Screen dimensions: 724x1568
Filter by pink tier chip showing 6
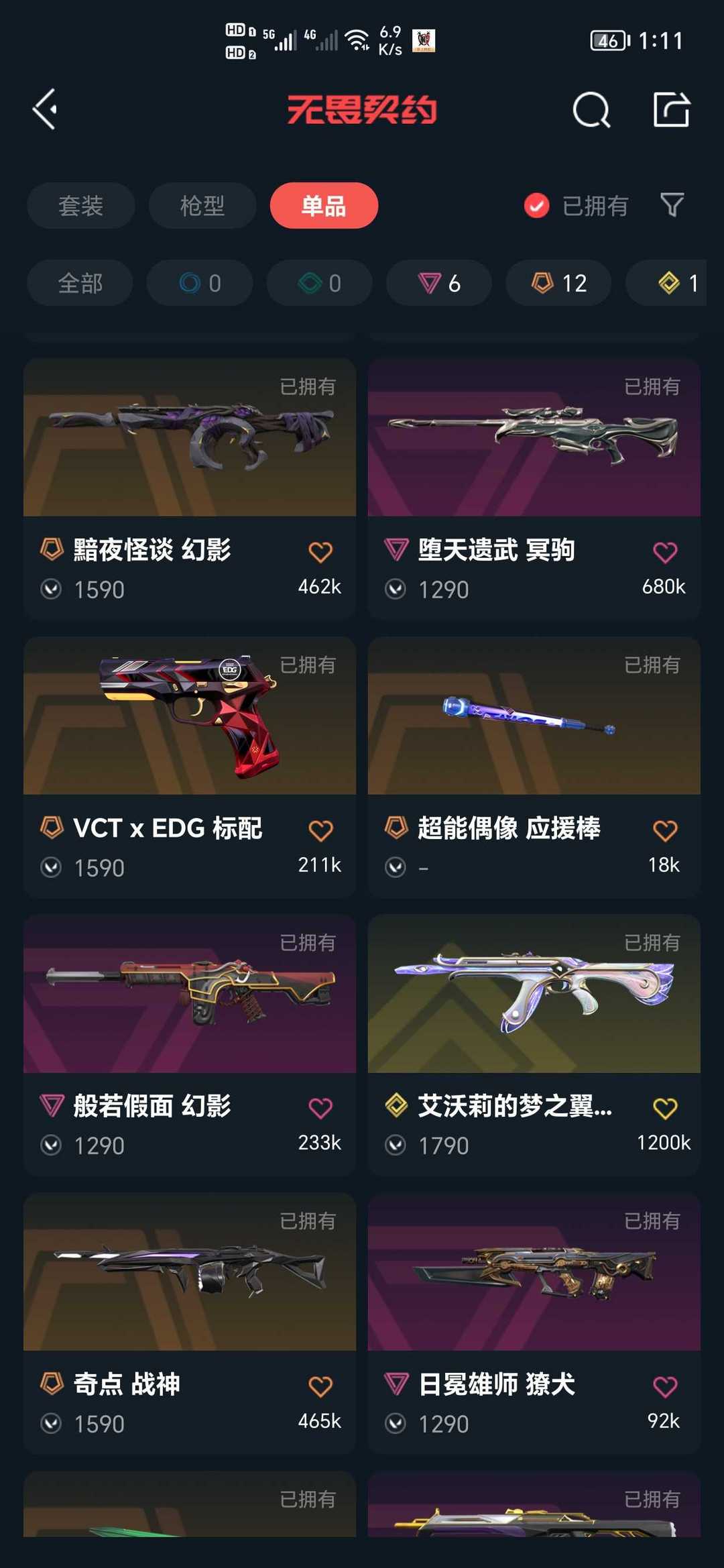point(439,283)
